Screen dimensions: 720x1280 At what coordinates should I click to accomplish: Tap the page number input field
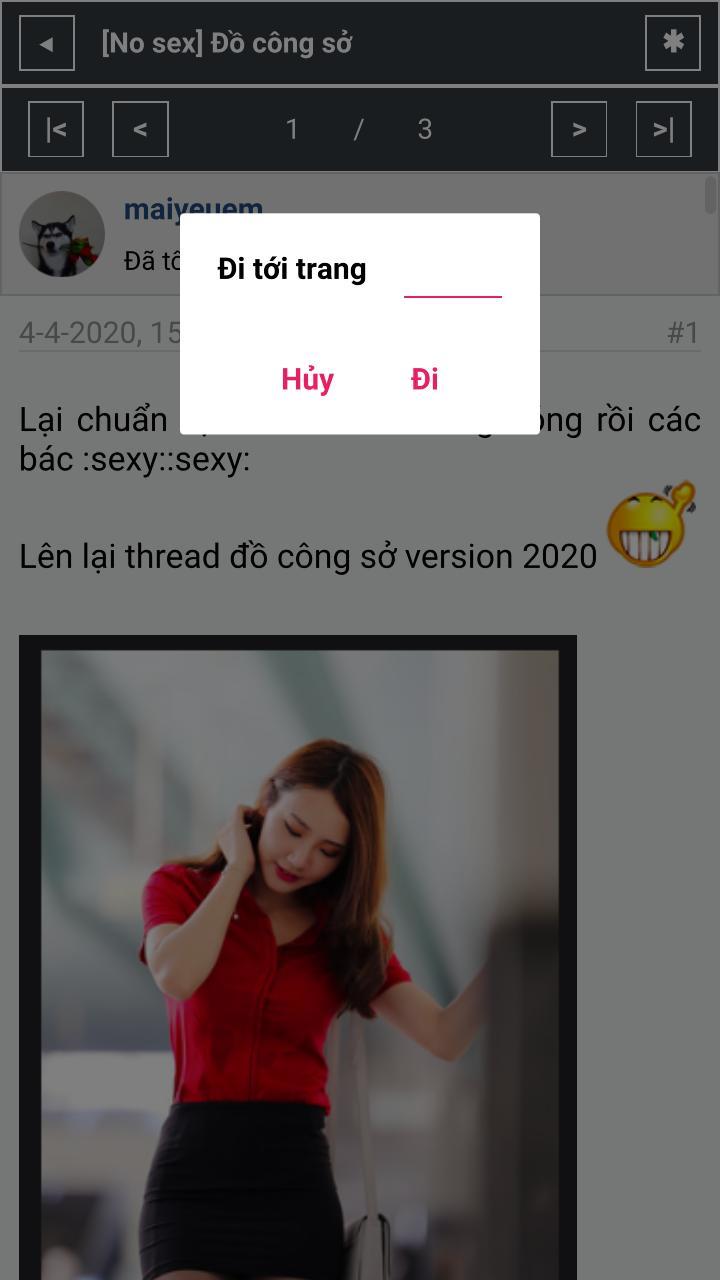452,274
